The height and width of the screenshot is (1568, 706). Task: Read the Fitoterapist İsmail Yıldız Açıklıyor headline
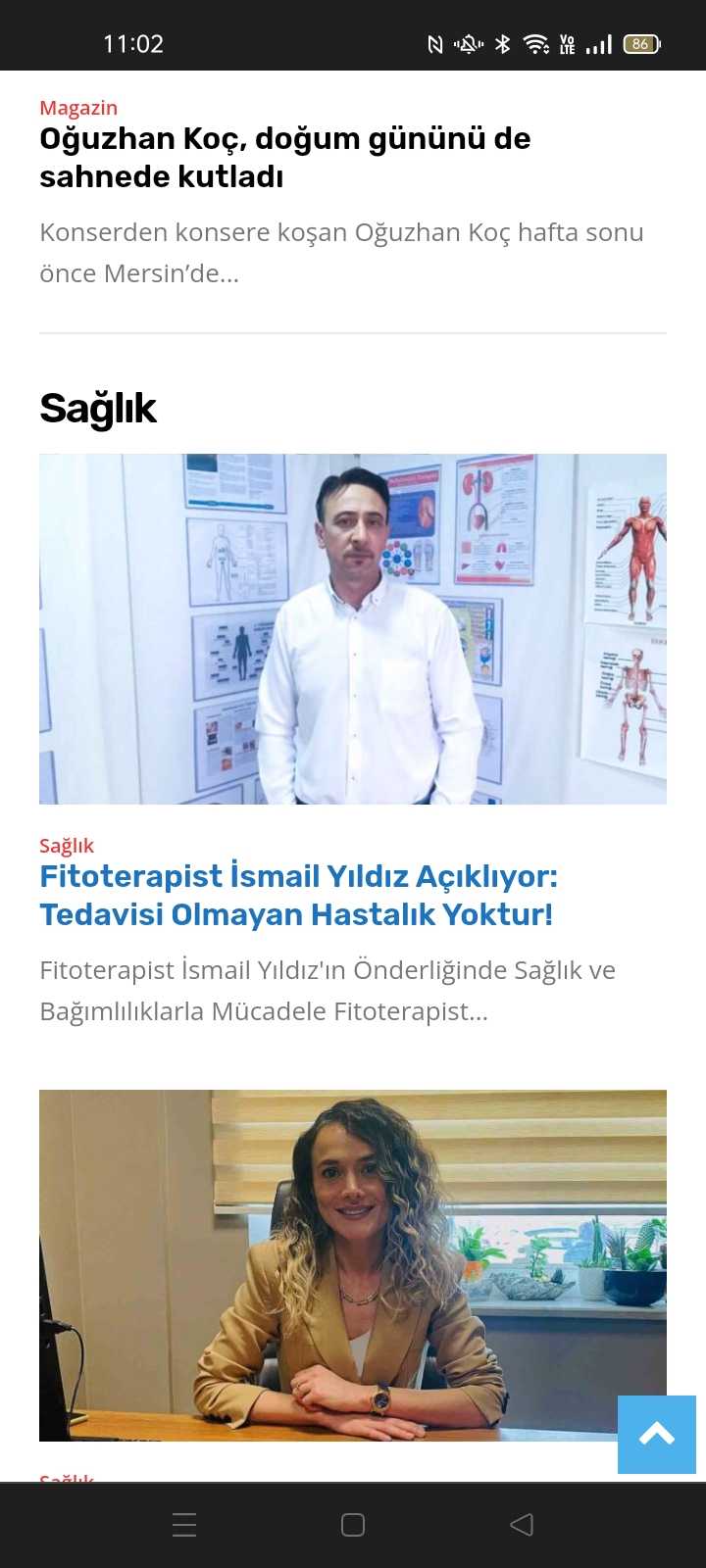[298, 895]
